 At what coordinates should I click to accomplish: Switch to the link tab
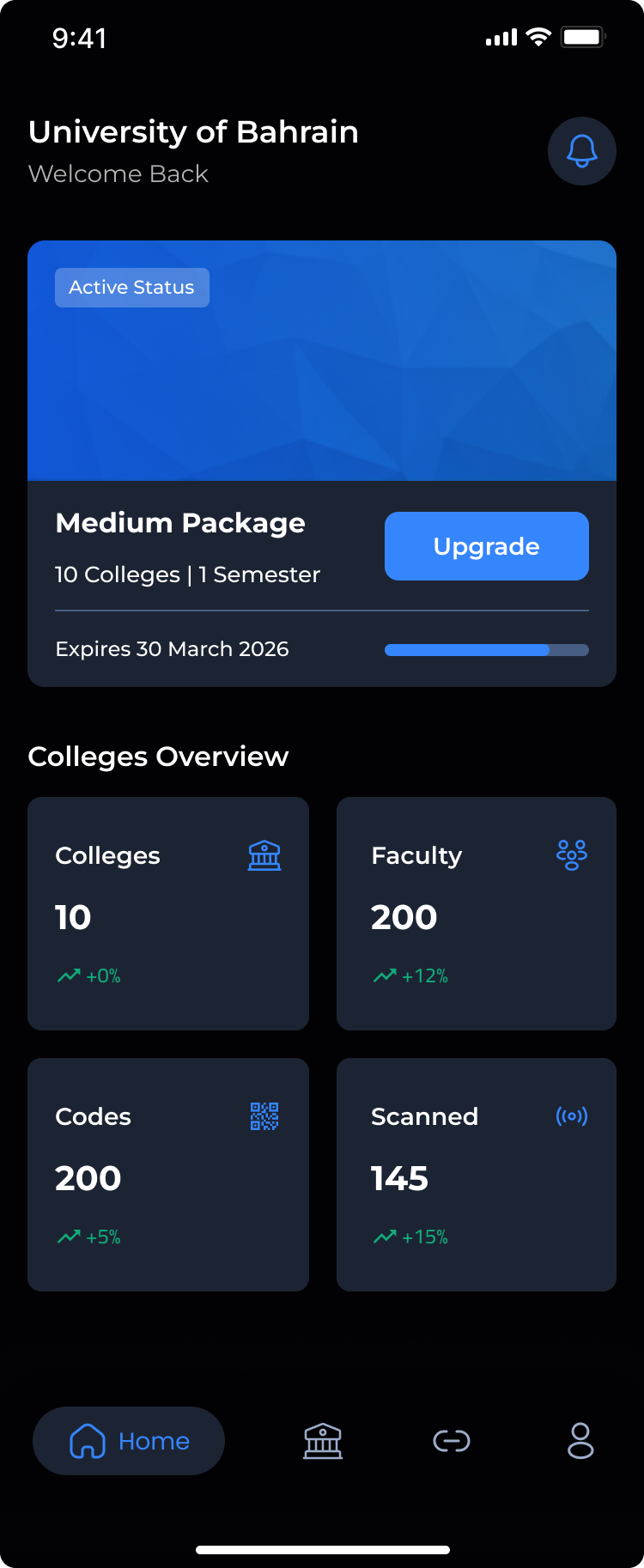coord(452,1441)
